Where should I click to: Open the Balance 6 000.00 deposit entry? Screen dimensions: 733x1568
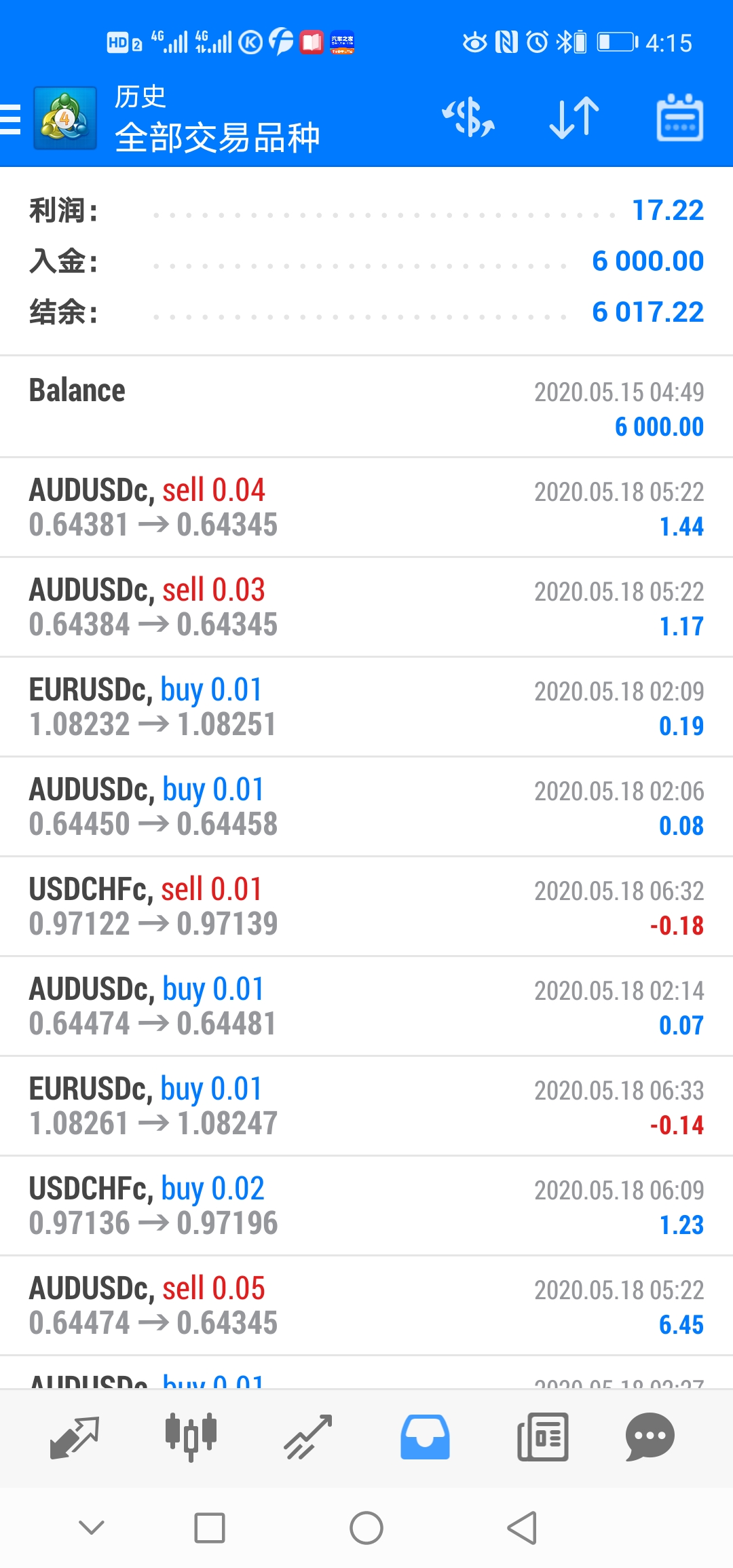click(366, 407)
